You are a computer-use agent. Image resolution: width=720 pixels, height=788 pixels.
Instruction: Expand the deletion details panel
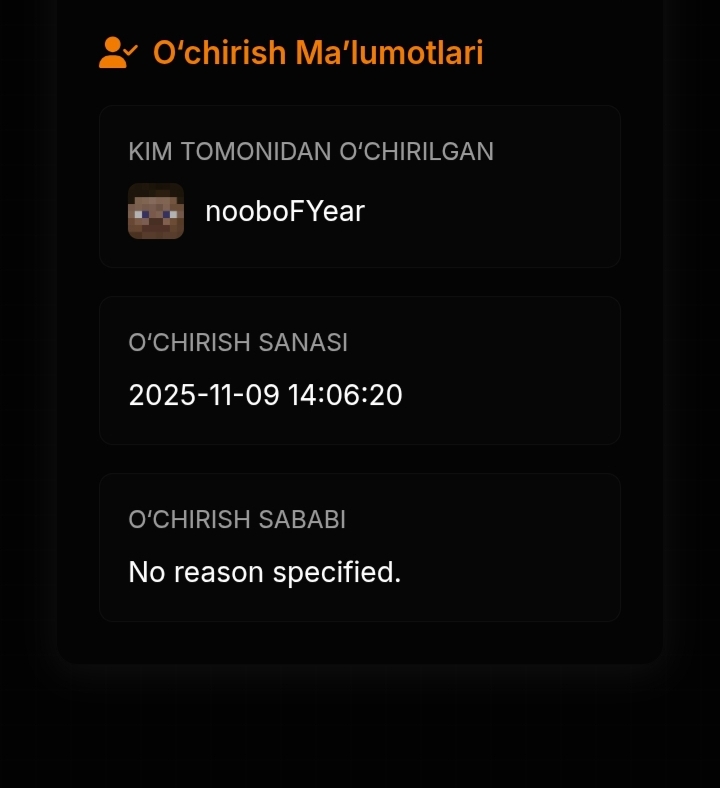pyautogui.click(x=360, y=330)
